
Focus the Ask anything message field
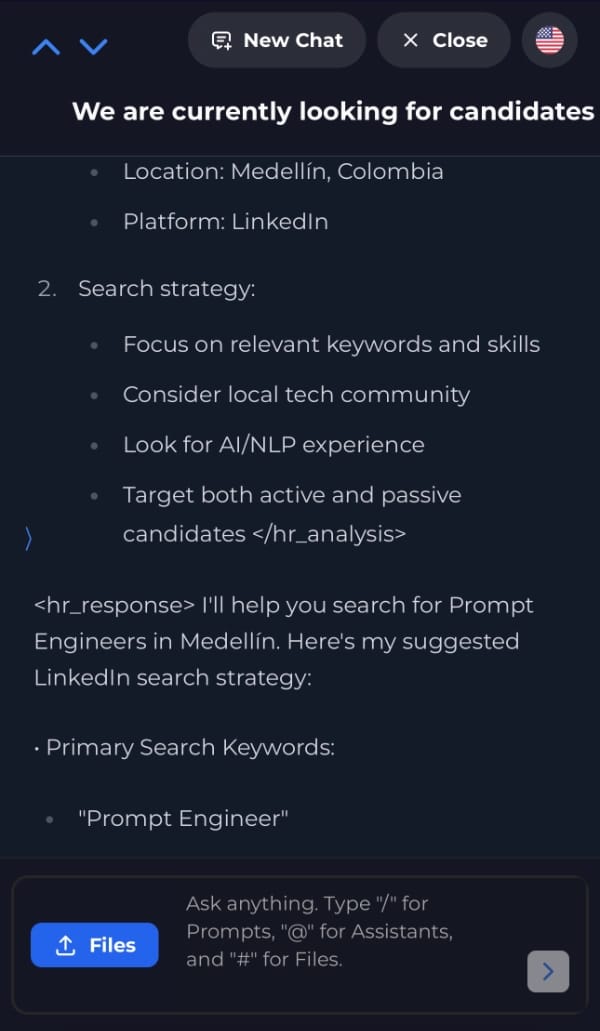pyautogui.click(x=342, y=931)
